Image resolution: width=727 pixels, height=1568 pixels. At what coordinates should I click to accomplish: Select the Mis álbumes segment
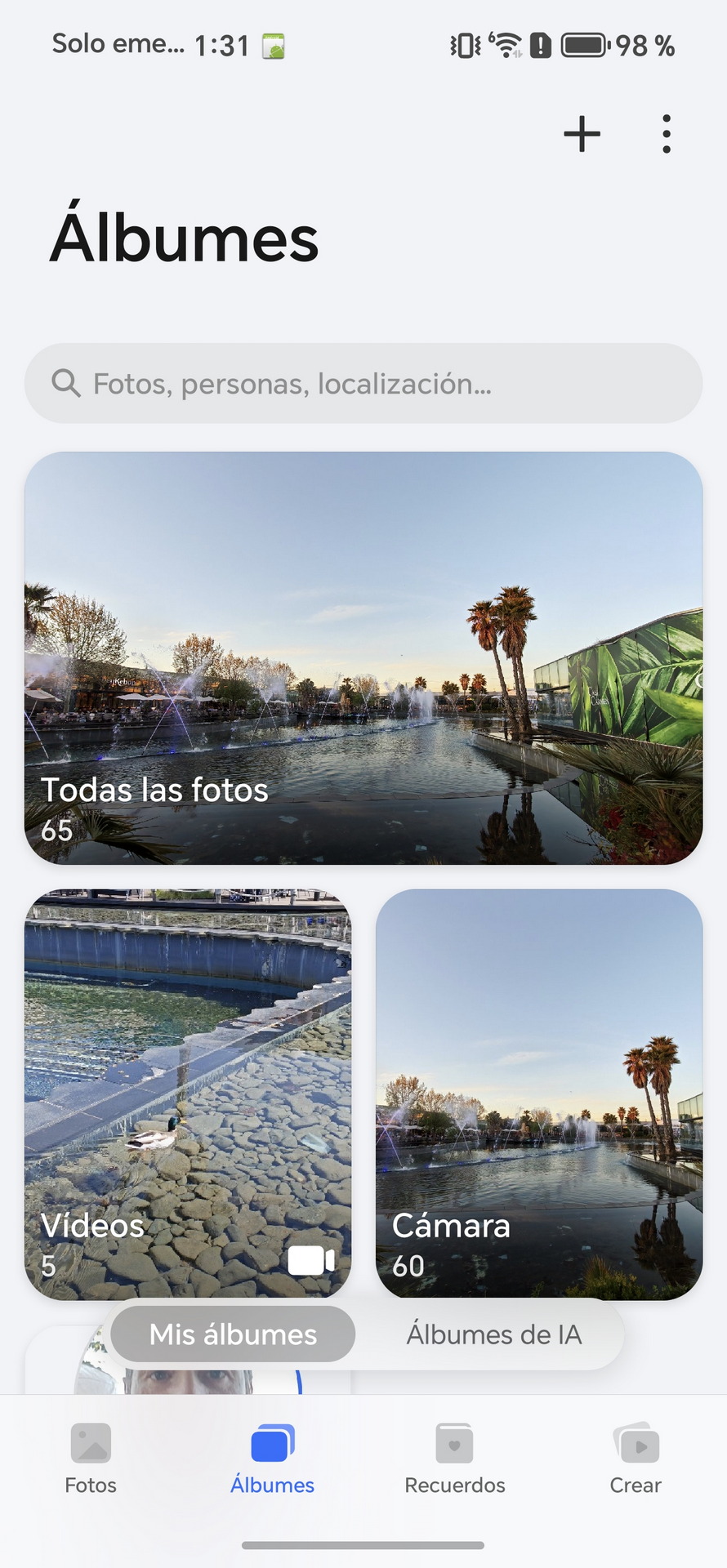tap(233, 1334)
